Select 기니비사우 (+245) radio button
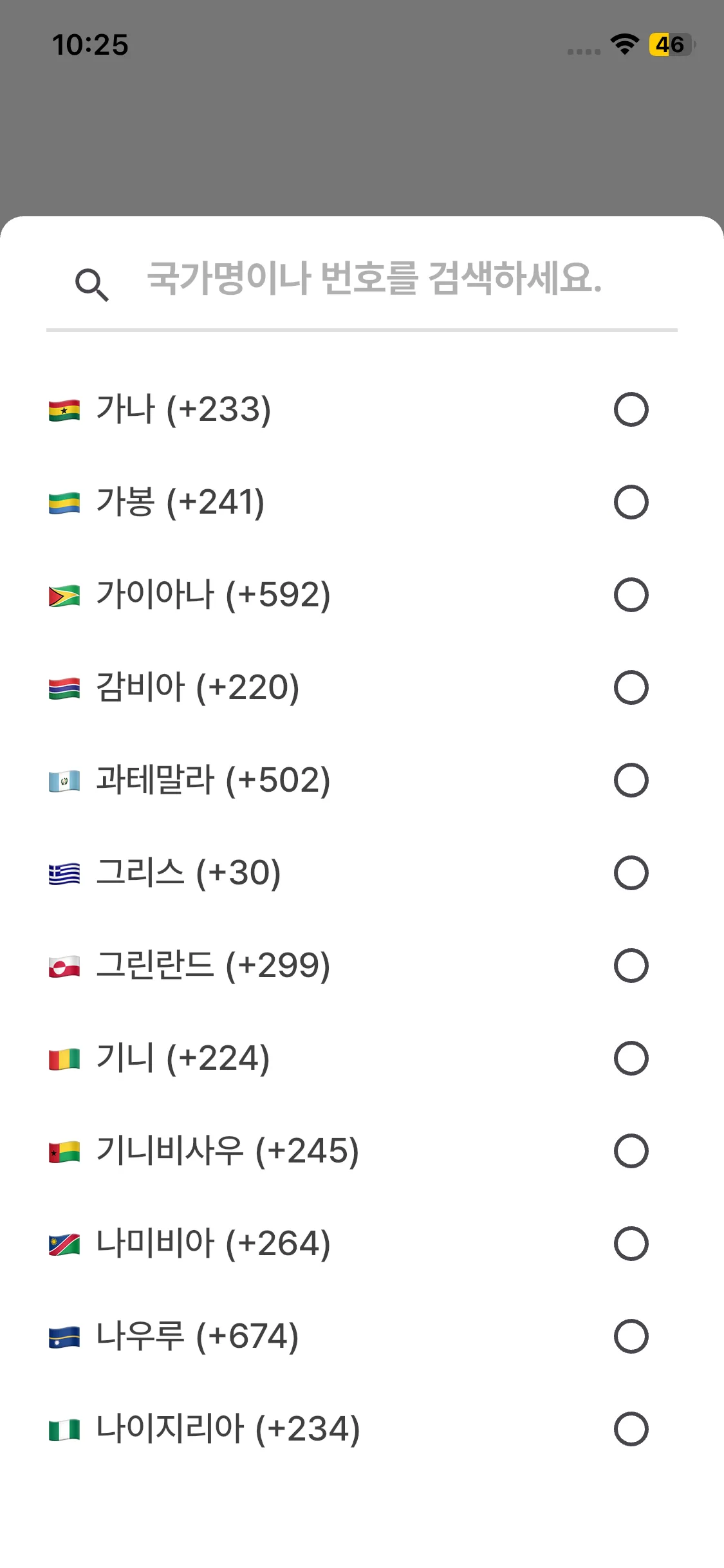724x1568 pixels. point(631,1151)
